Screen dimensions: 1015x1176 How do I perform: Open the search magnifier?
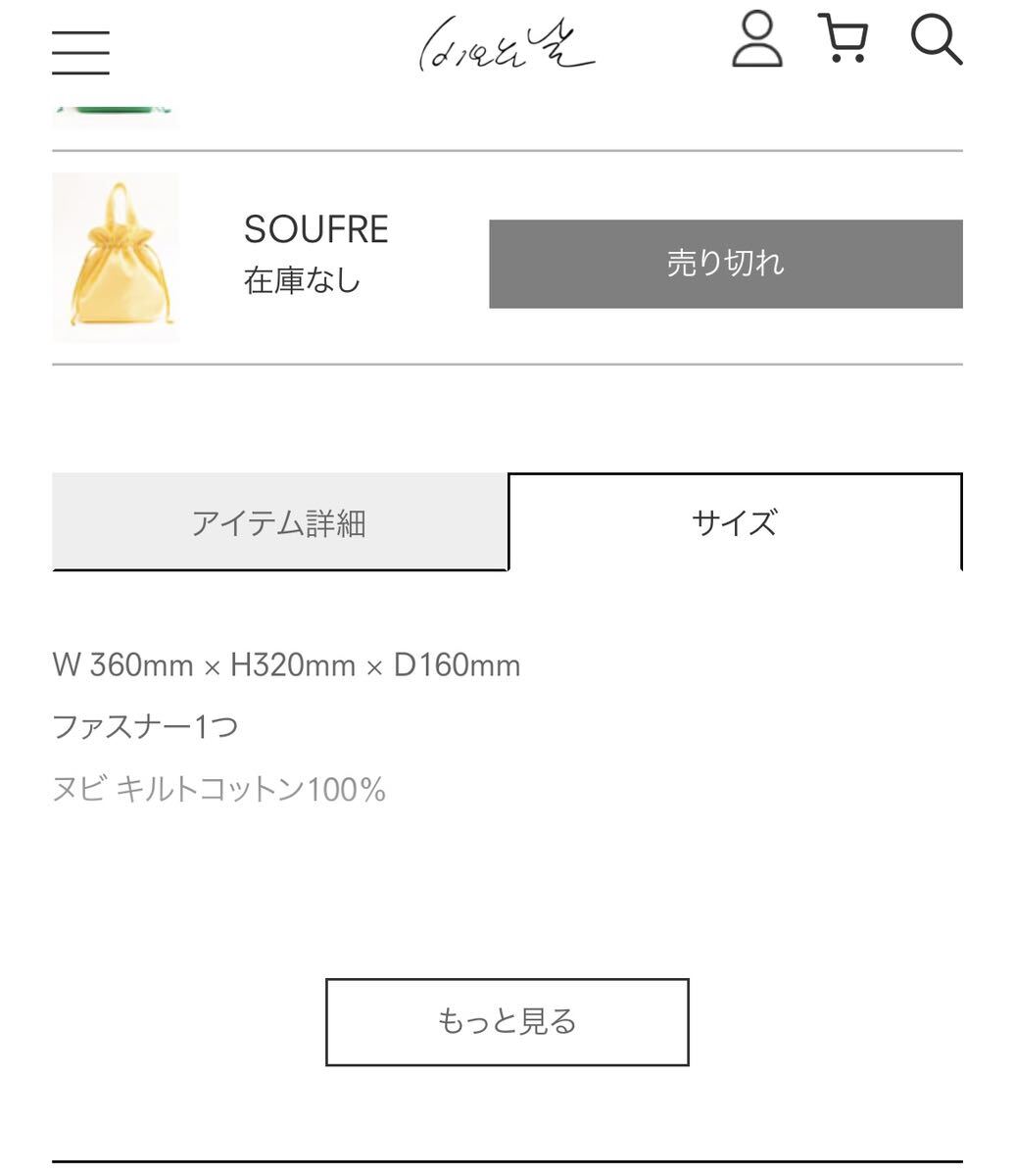coord(936,41)
